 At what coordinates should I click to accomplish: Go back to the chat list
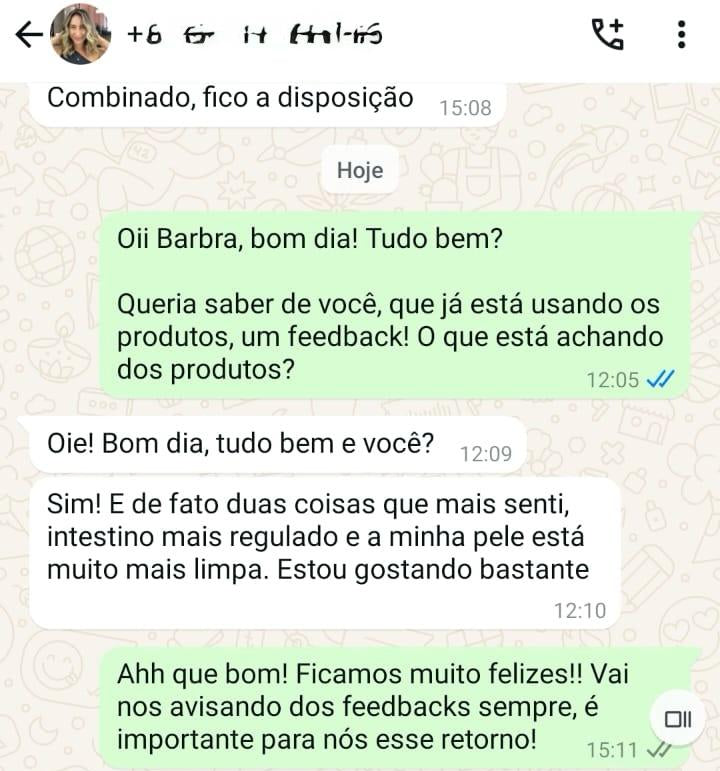28,35
